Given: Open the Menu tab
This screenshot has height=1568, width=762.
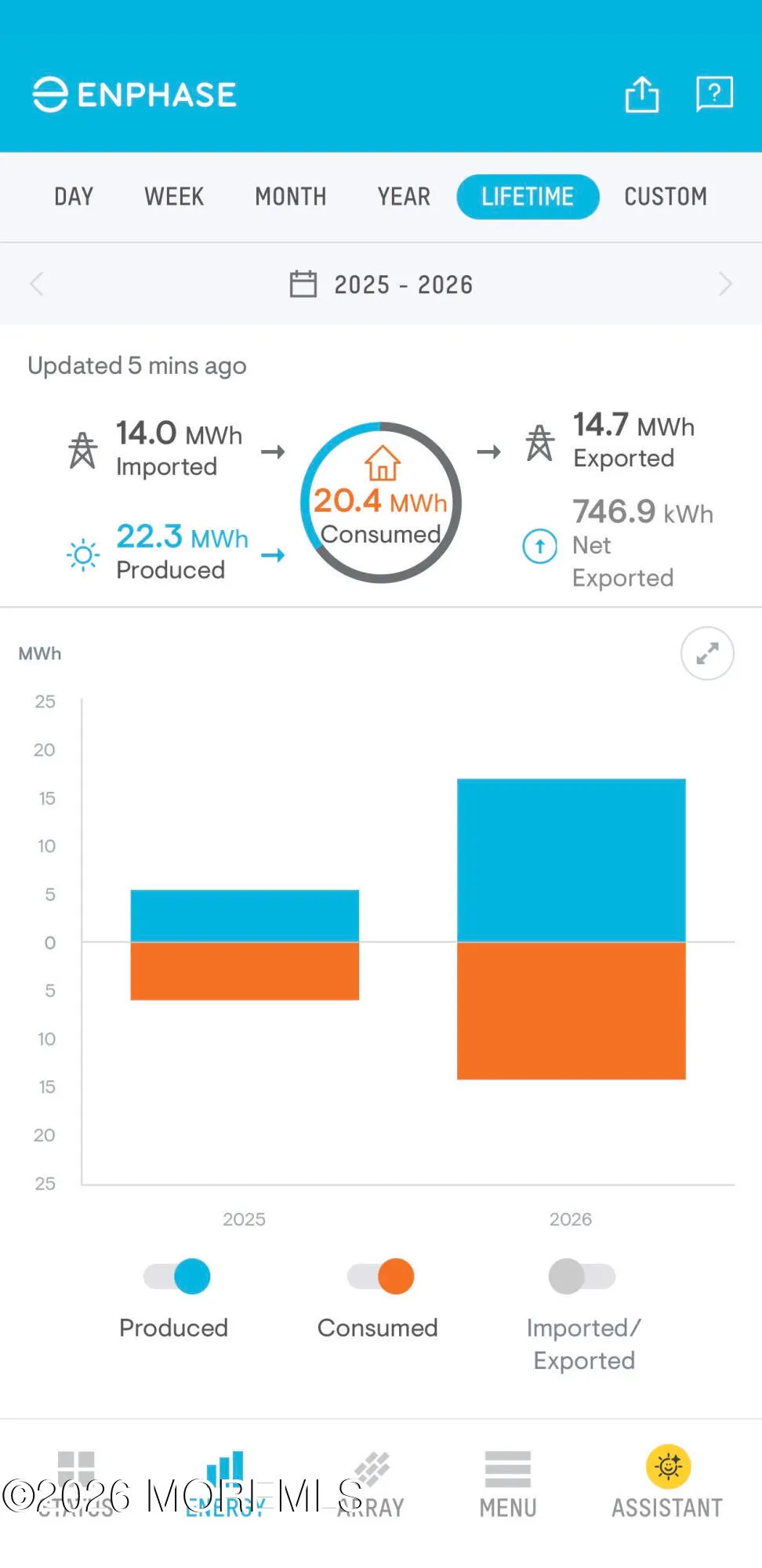Looking at the screenshot, I should pyautogui.click(x=508, y=1484).
